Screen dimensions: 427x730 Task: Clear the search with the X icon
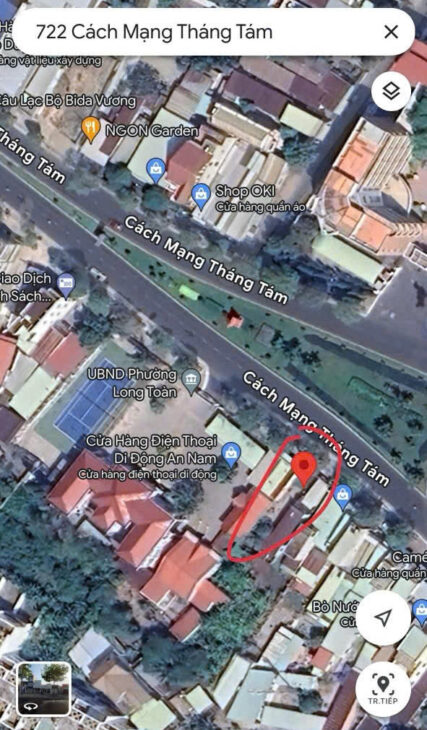[x=391, y=32]
